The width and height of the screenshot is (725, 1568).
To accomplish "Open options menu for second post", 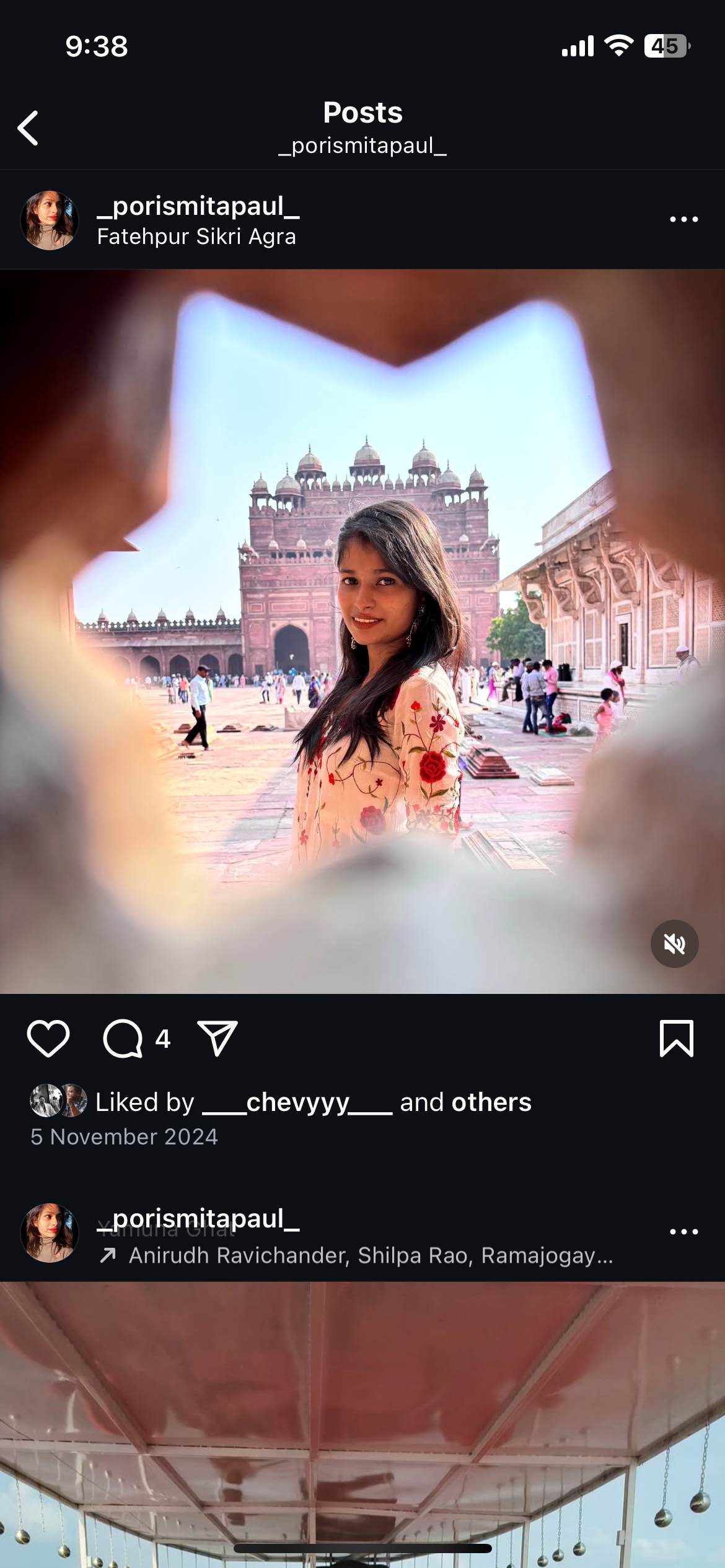I will click(683, 1232).
